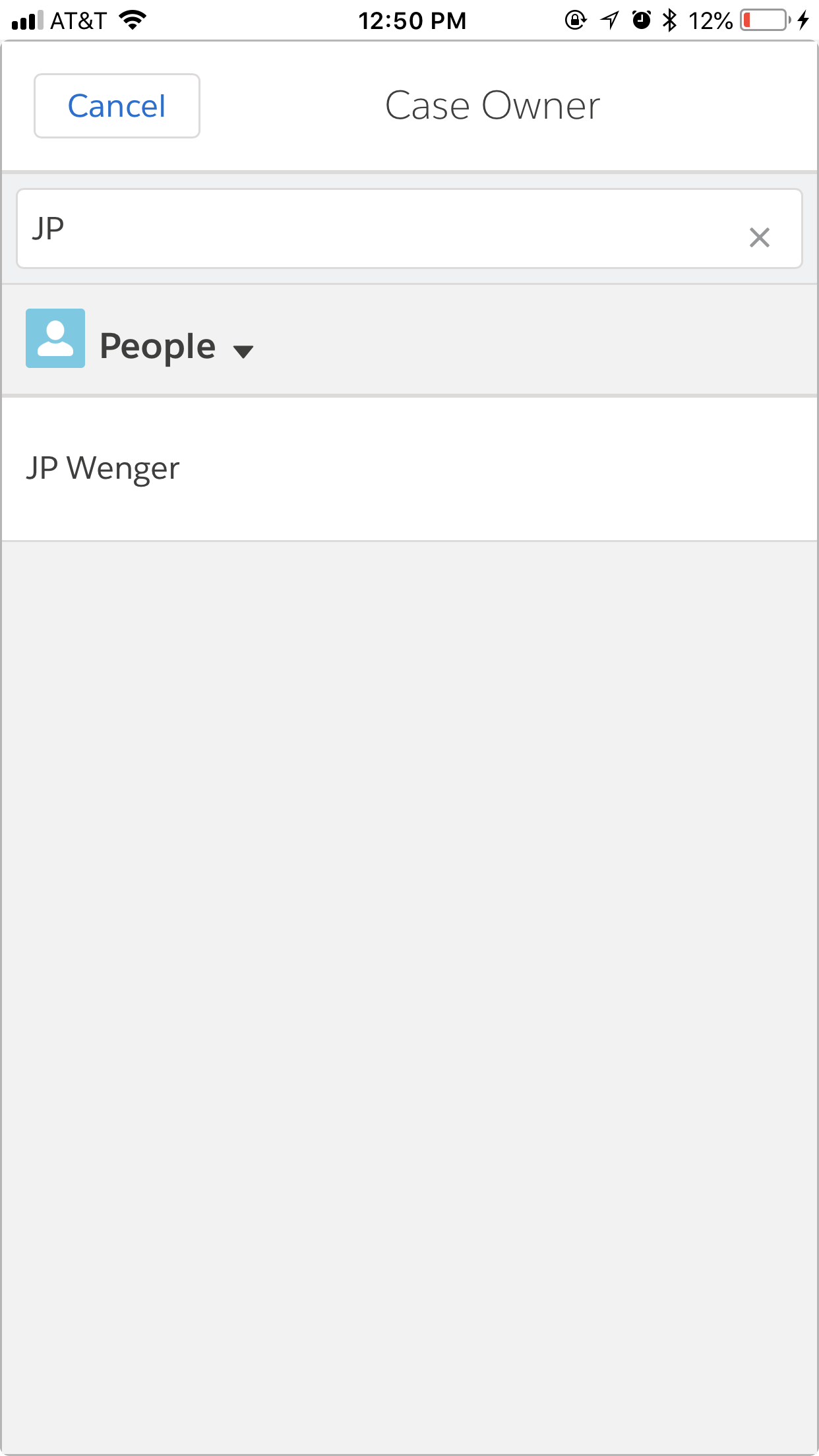
Task: Select JP Wenger as case owner
Action: (x=103, y=469)
